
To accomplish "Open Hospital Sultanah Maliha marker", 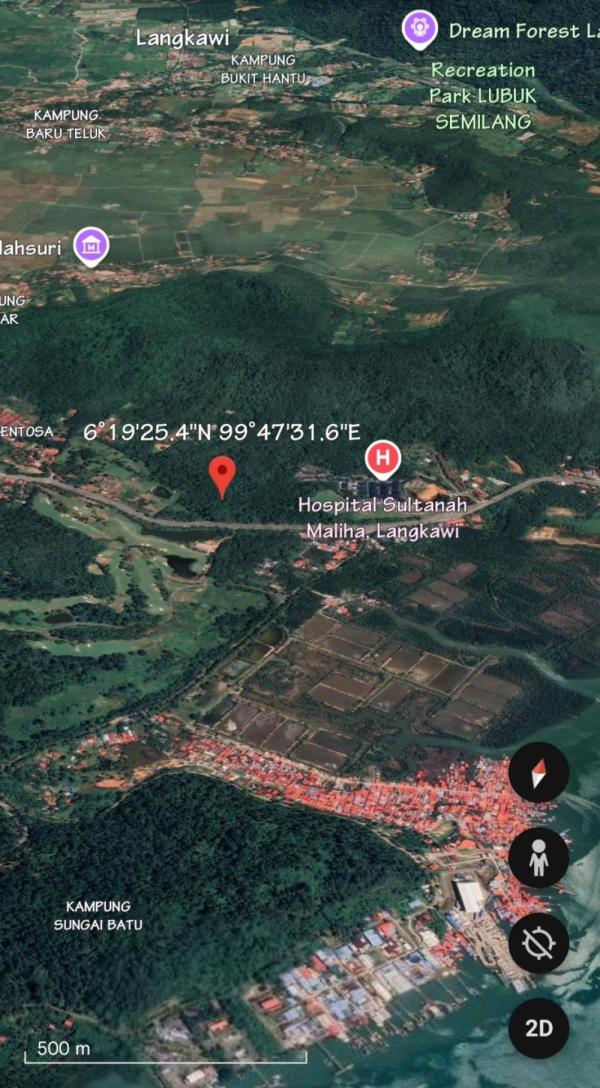I will [x=382, y=460].
